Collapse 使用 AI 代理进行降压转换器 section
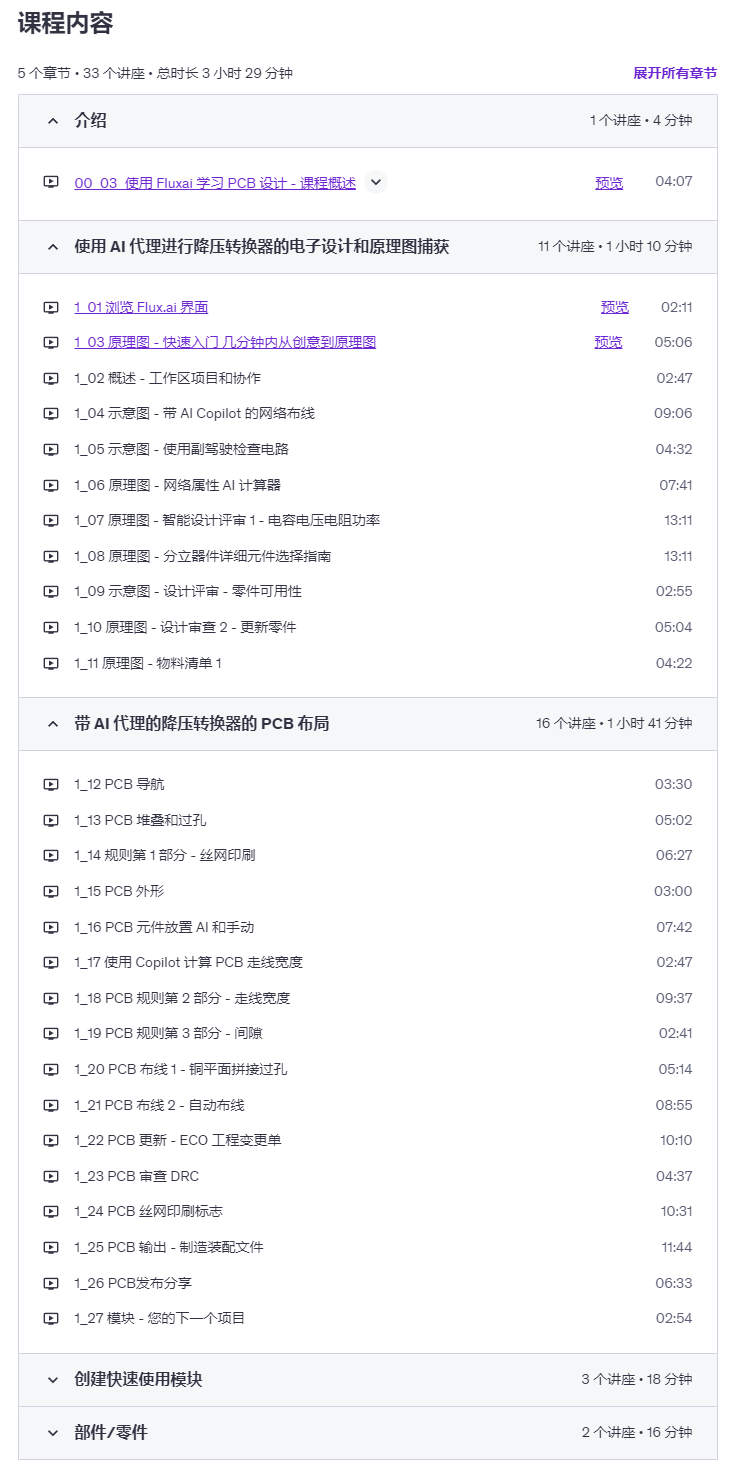The height and width of the screenshot is (1467, 737). point(368,247)
